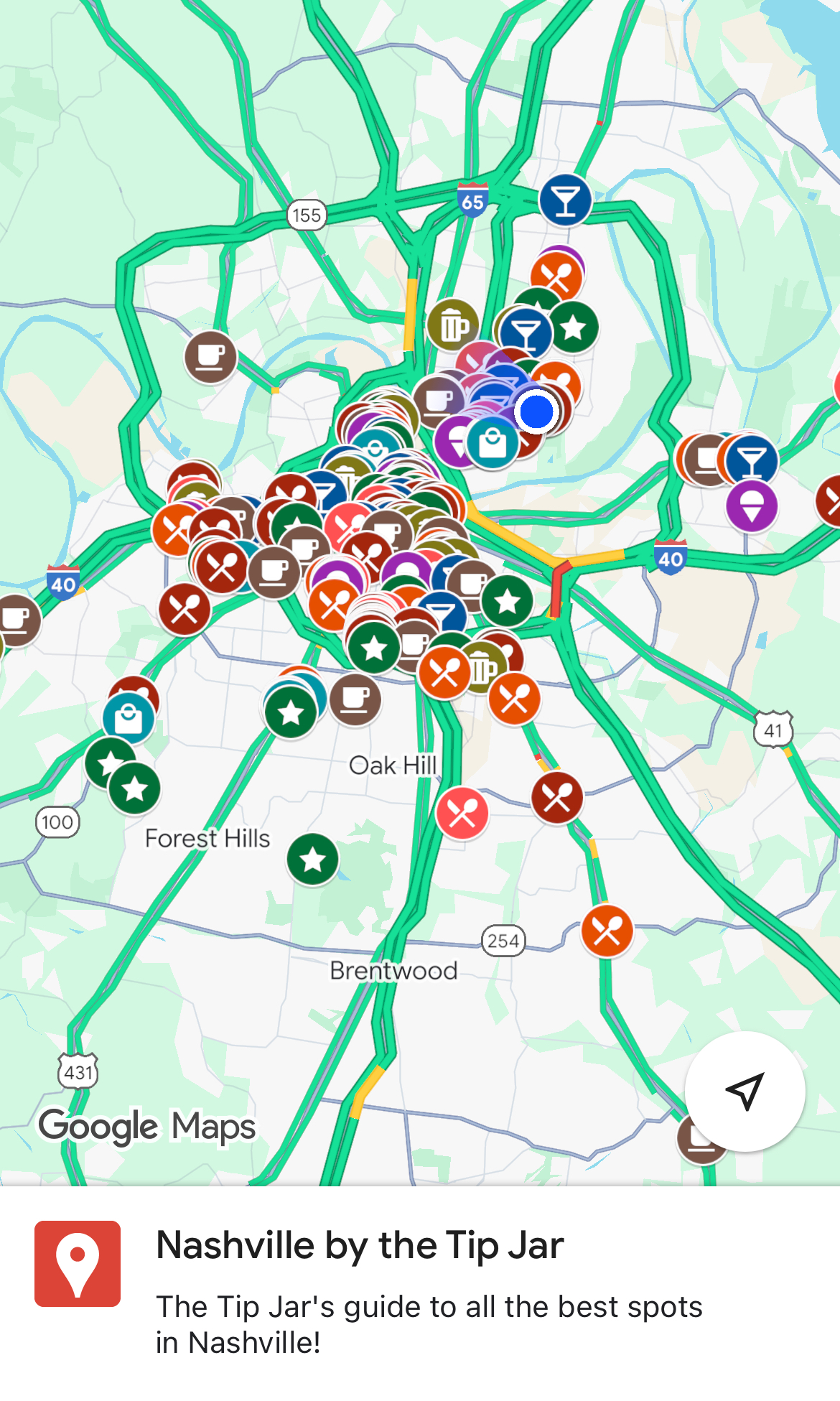
Task: Select the route 254 road shield
Action: click(x=503, y=939)
